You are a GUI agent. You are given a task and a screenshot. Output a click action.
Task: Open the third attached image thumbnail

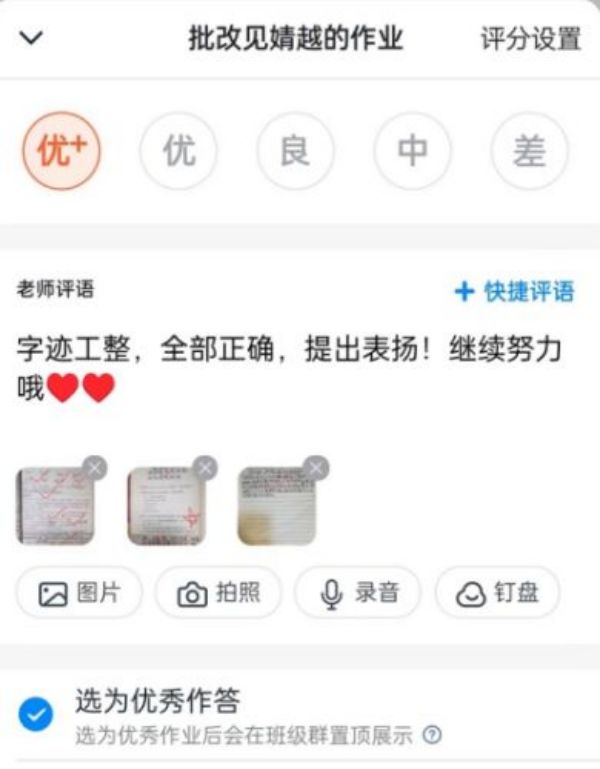tap(275, 508)
